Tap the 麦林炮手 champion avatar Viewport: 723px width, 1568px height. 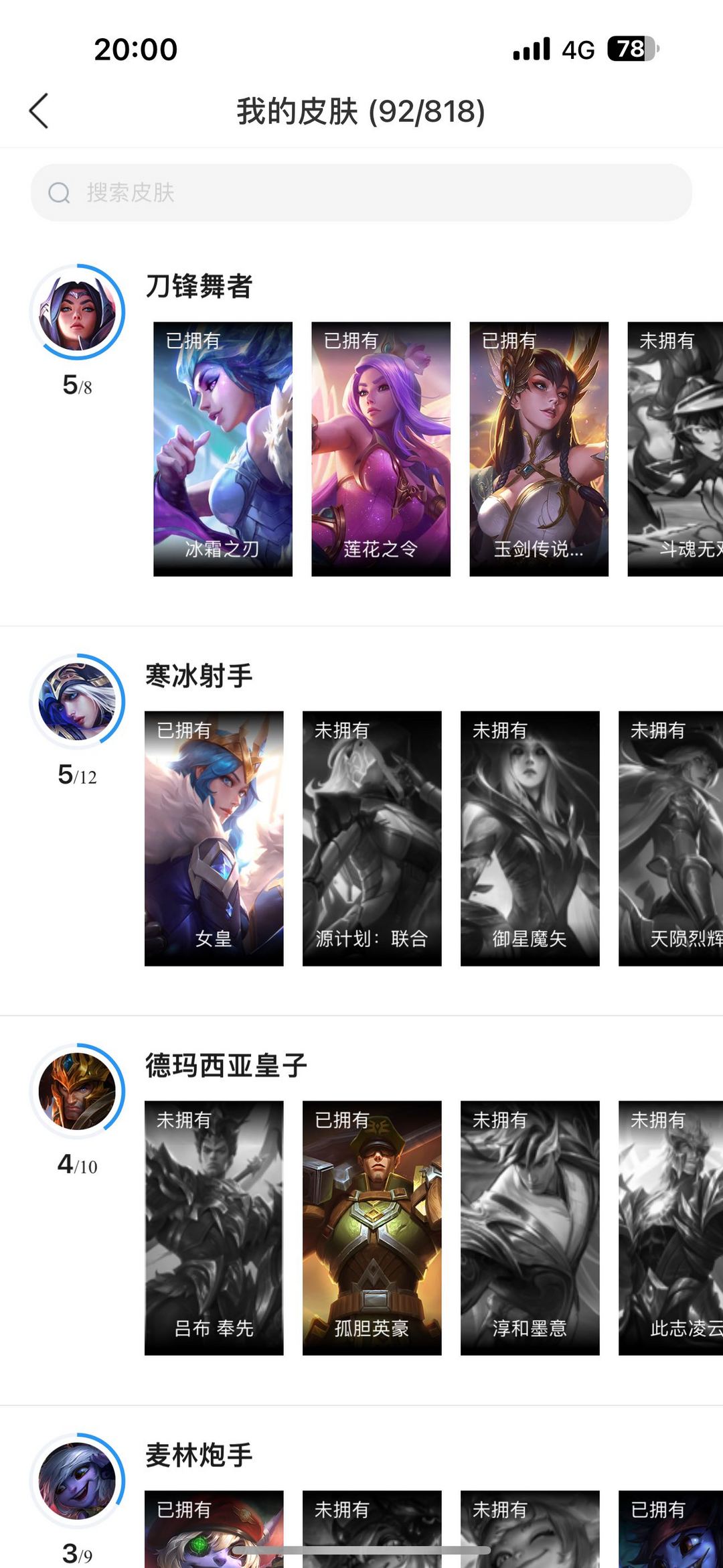tap(78, 1481)
